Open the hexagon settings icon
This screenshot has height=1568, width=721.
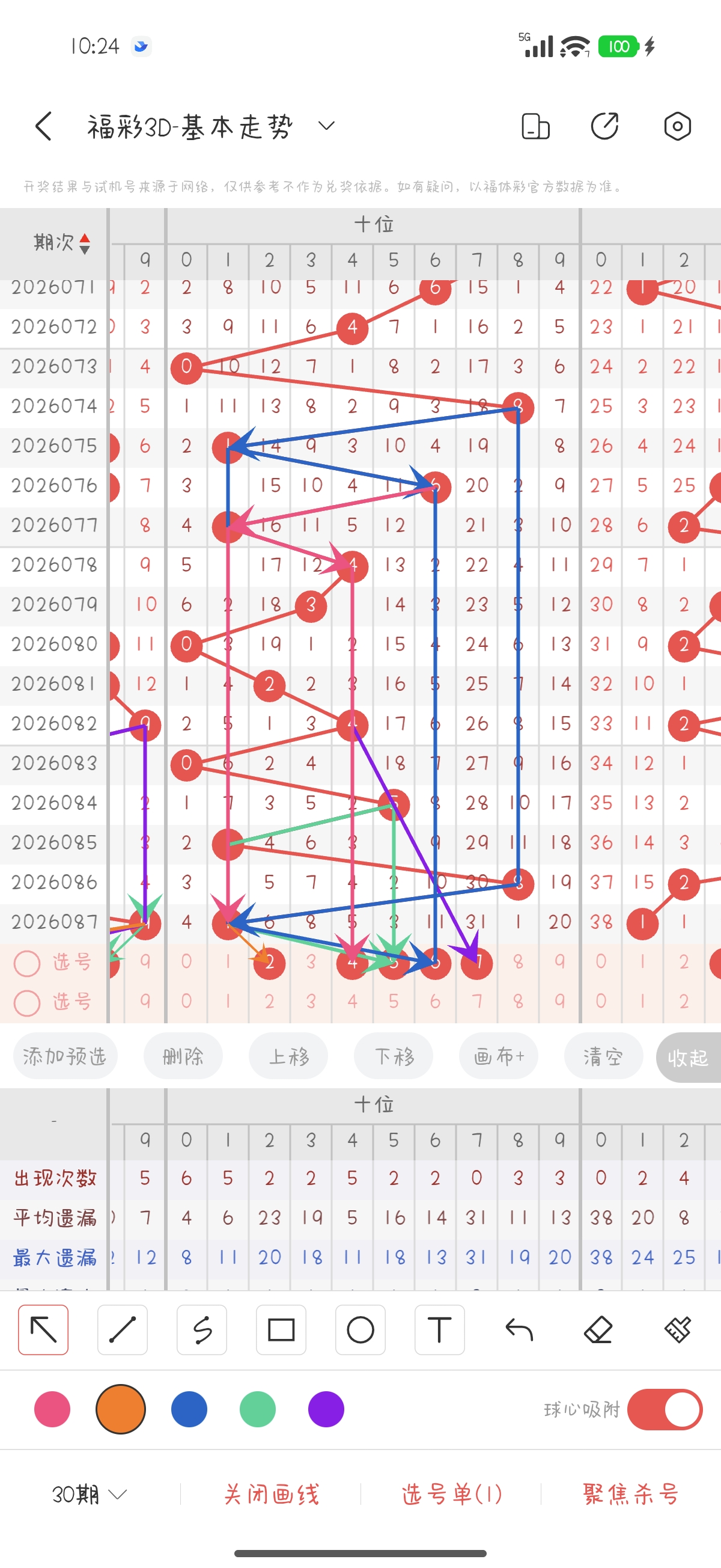pos(677,126)
